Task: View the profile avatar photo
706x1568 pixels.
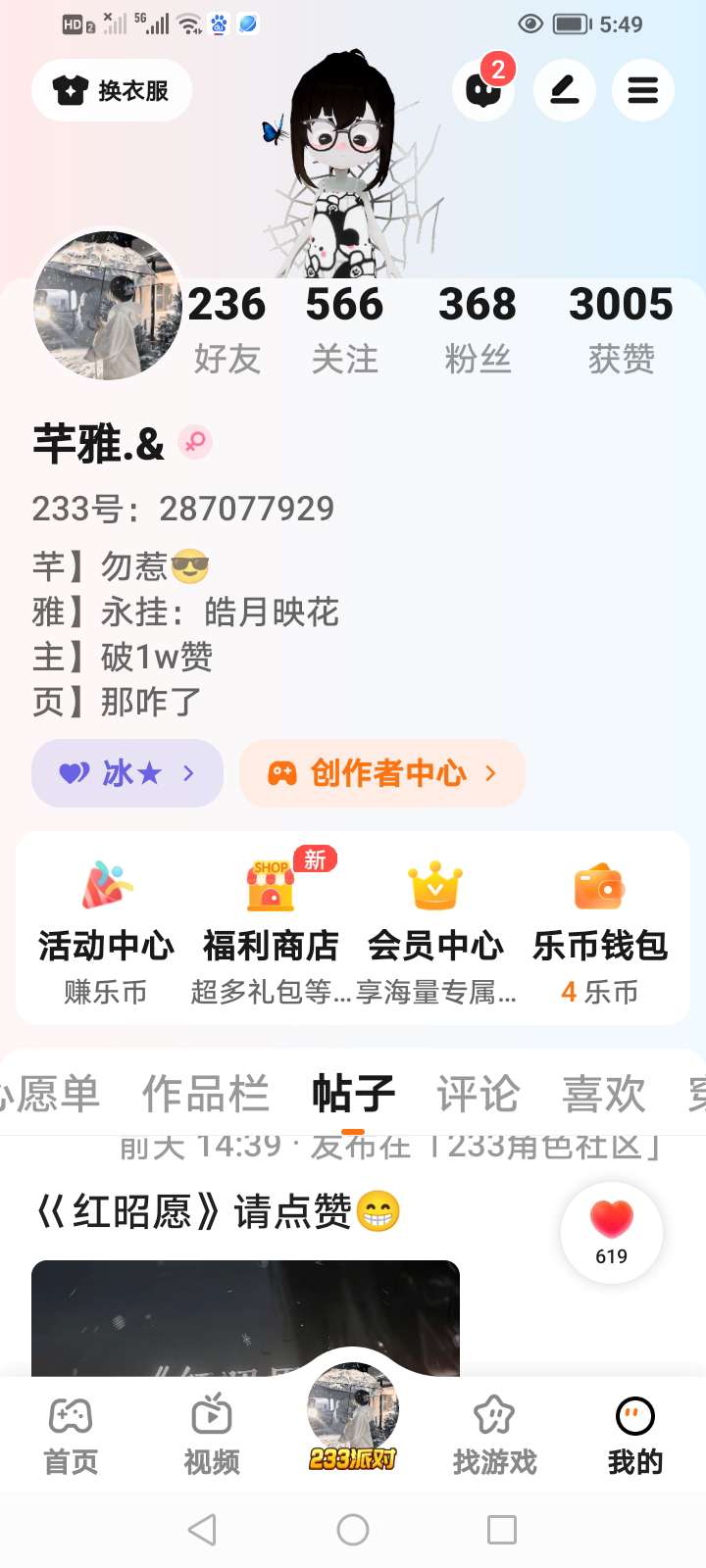Action: 107,306
